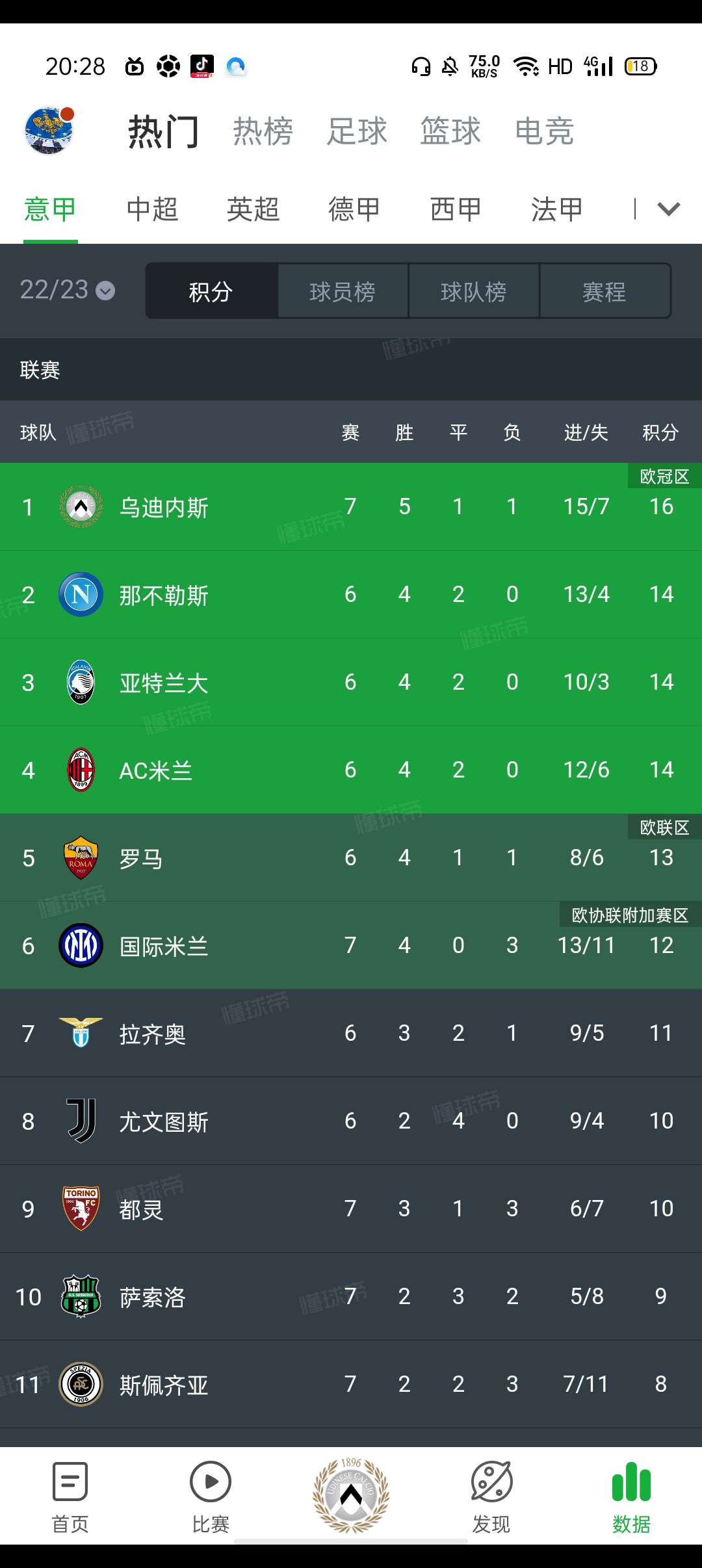This screenshot has width=702, height=1568.
Task: Switch to the 电竞 top tab
Action: point(544,131)
